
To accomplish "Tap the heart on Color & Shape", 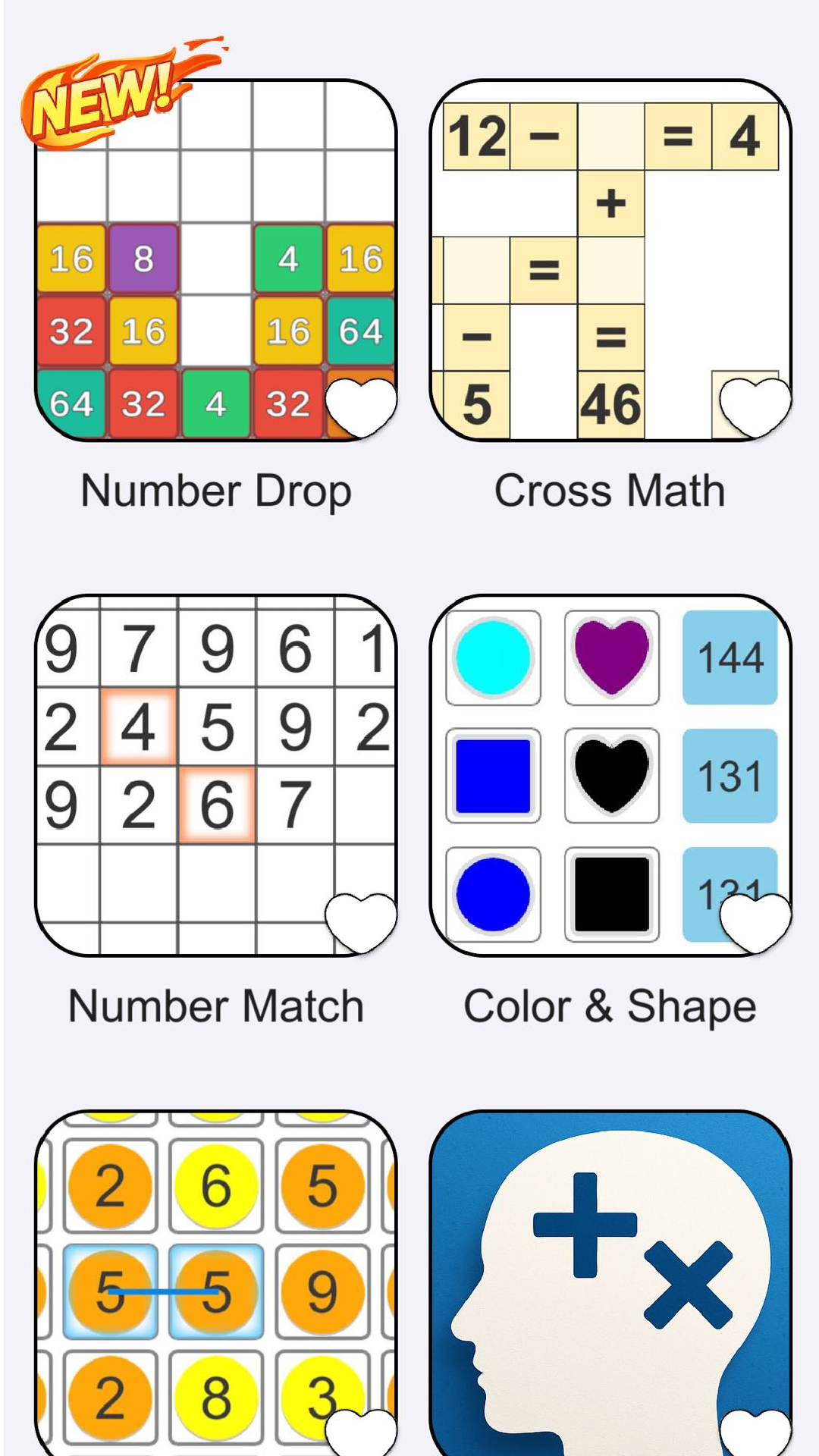I will (x=755, y=921).
